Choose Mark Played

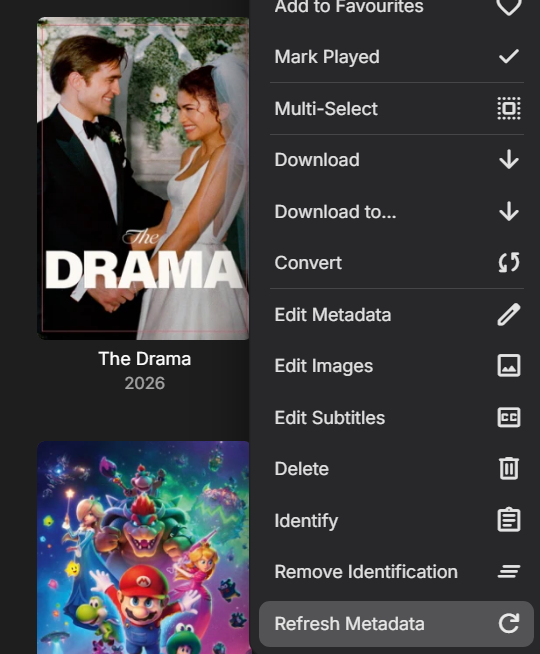coord(396,57)
